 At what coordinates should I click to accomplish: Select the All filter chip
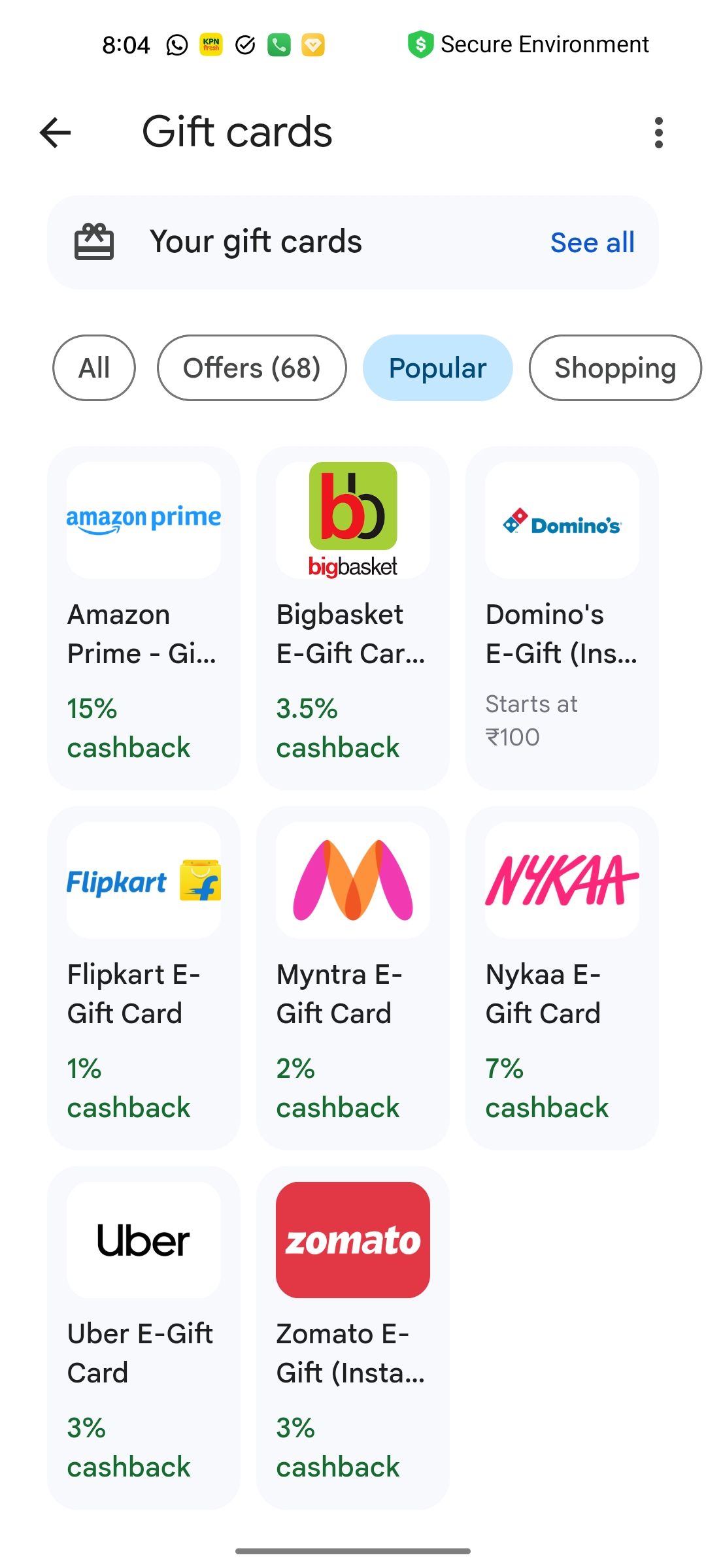pos(94,368)
